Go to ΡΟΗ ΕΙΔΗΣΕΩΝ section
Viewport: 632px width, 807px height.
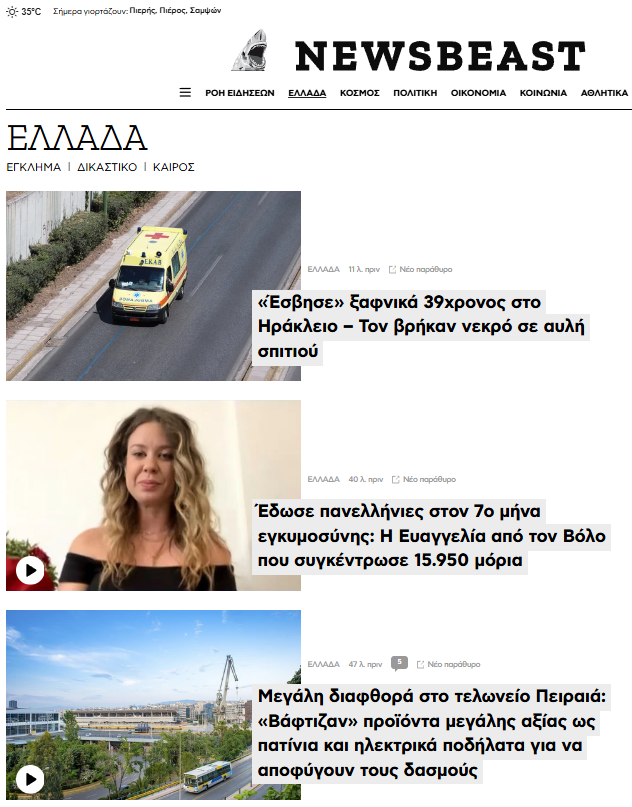point(239,93)
